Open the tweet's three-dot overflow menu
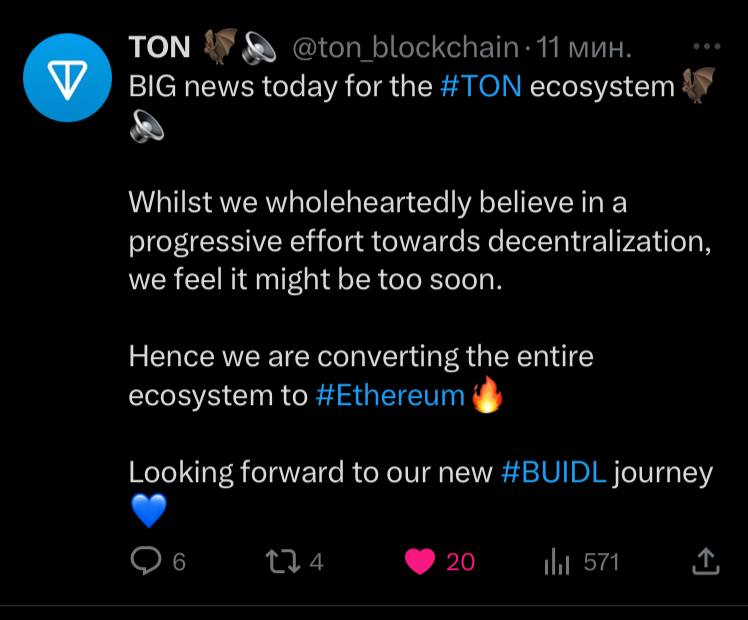Viewport: 748px width, 620px height. tap(706, 47)
